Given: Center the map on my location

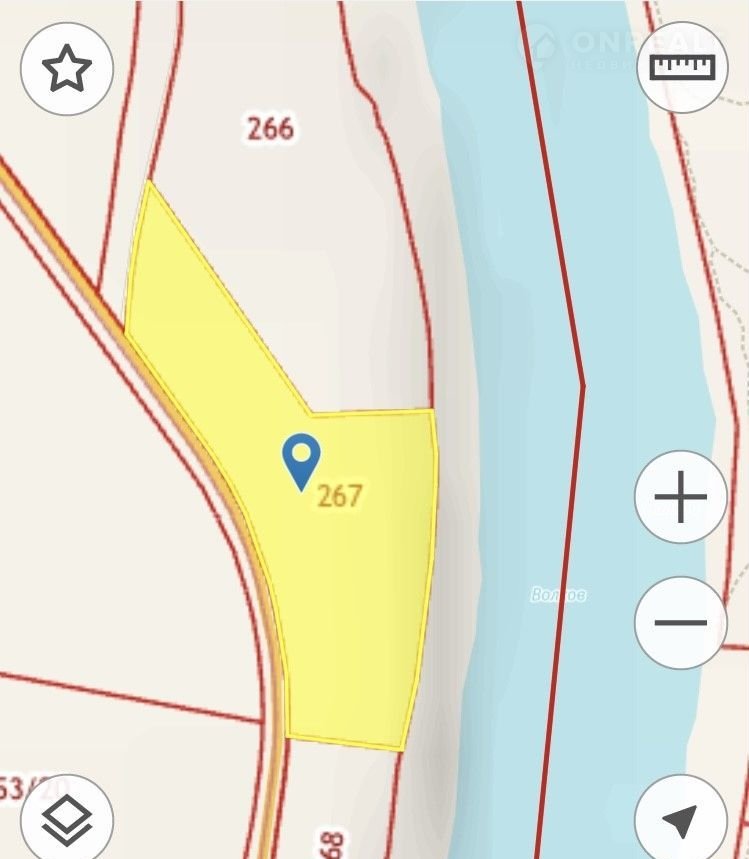Looking at the screenshot, I should click(x=680, y=820).
